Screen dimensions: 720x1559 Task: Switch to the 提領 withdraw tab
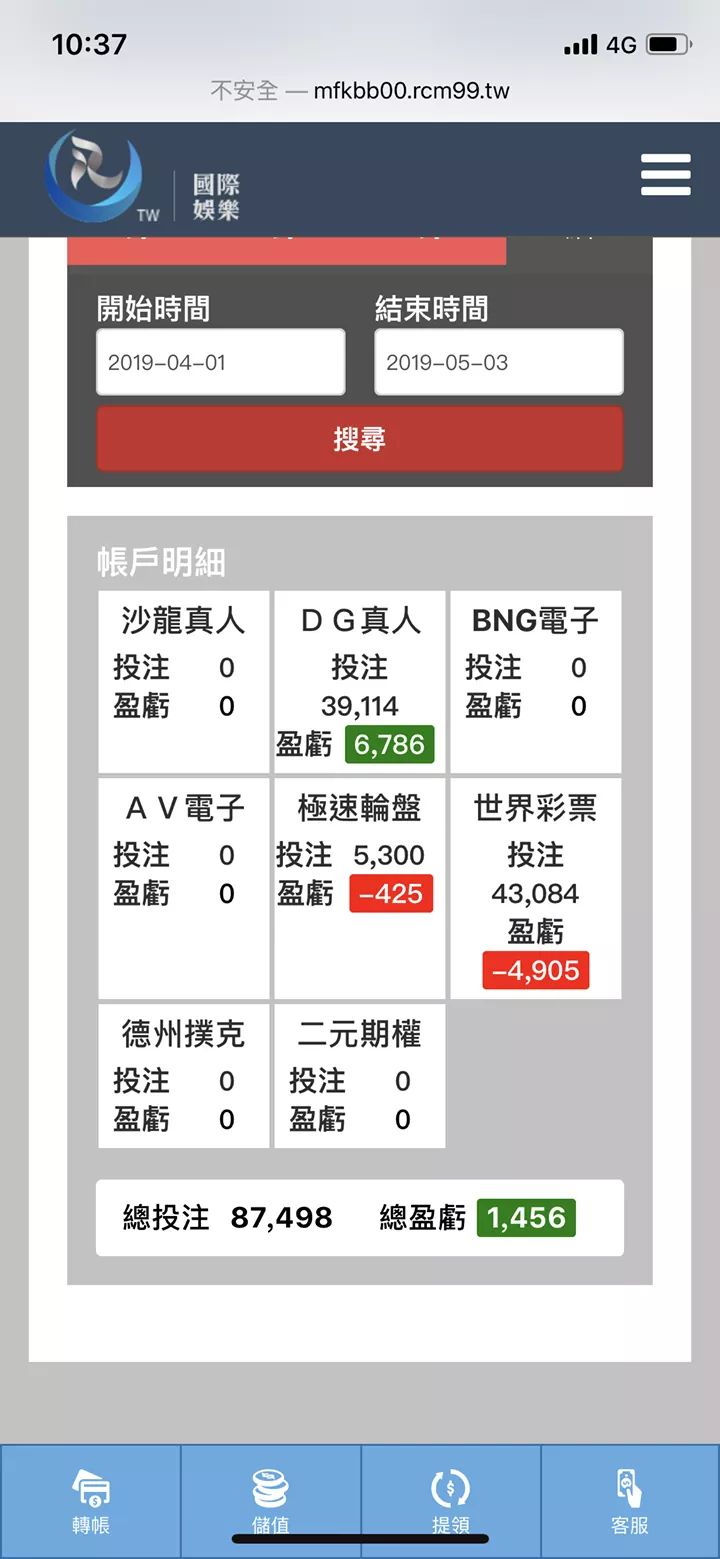click(450, 1502)
